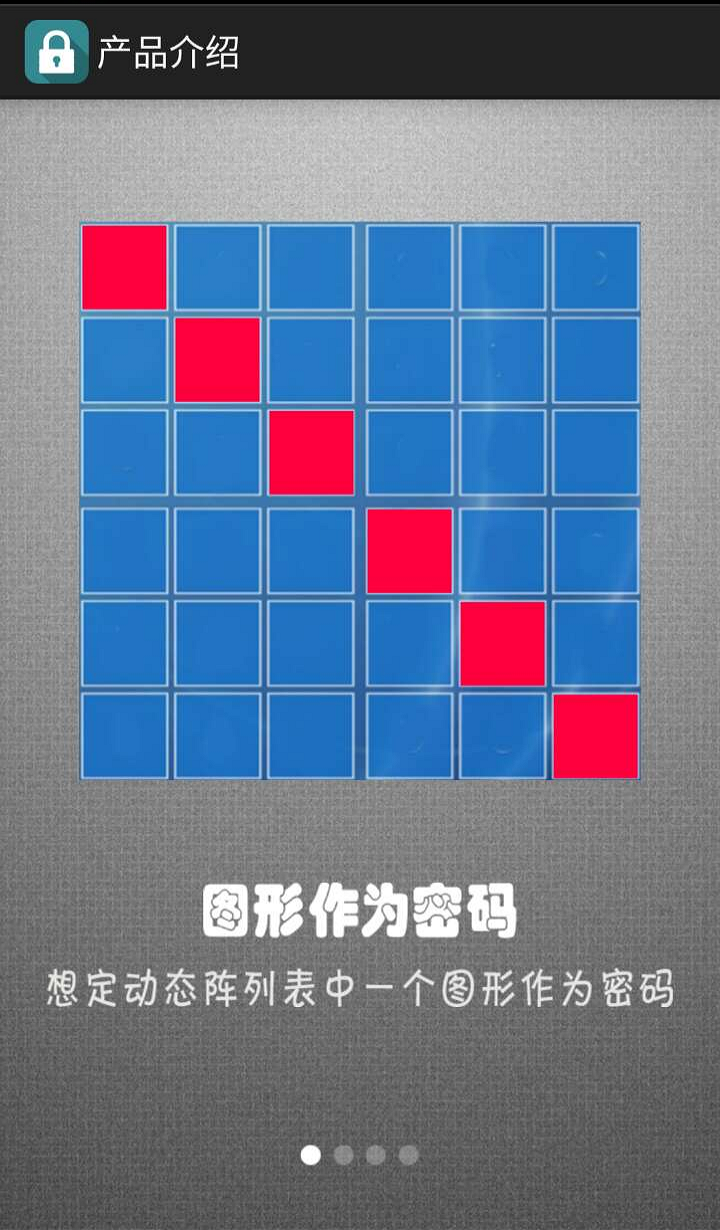Tap the lock app icon in the title bar
The width and height of the screenshot is (720, 1230).
click(x=56, y=52)
